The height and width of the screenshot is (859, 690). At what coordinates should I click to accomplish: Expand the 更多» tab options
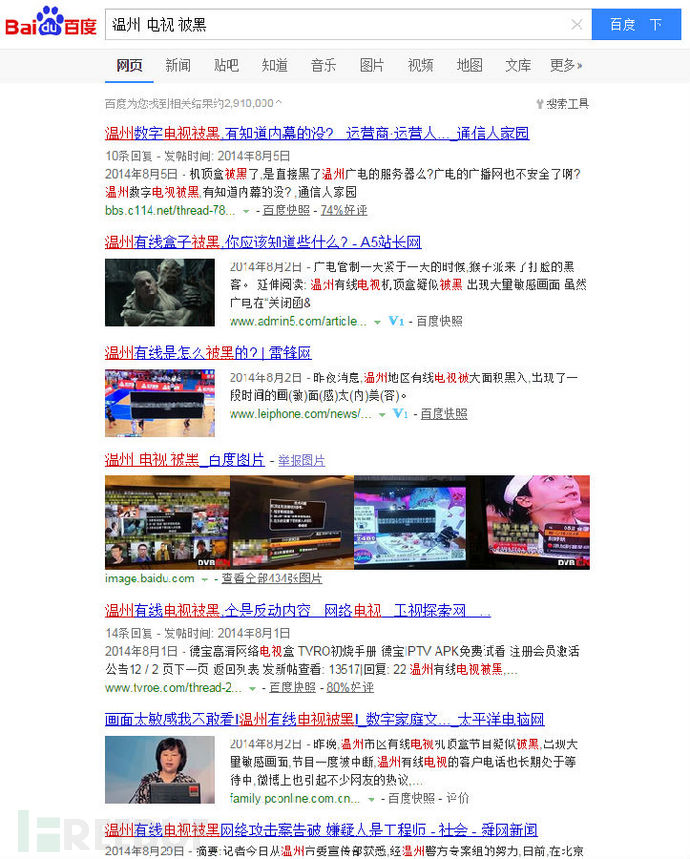click(x=566, y=65)
